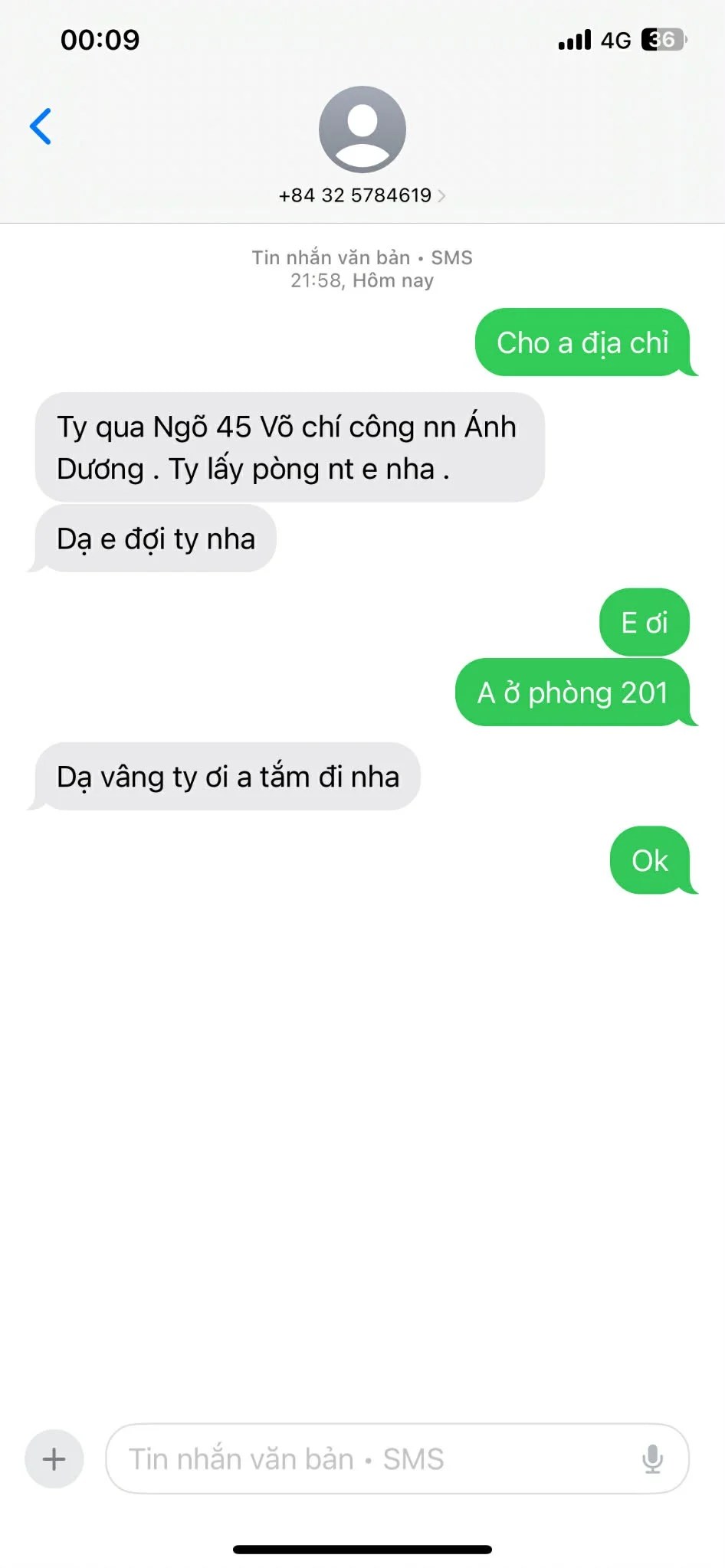Open the plus attachments menu
The width and height of the screenshot is (725, 1568).
pyautogui.click(x=54, y=1458)
